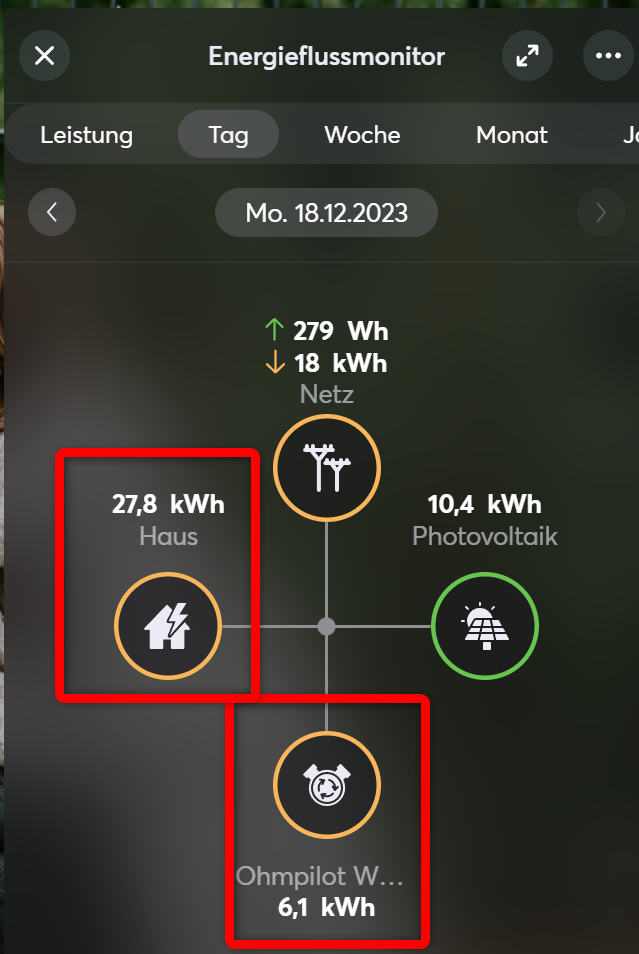The height and width of the screenshot is (954, 639).
Task: Expand the monitor to fullscreen
Action: (527, 56)
